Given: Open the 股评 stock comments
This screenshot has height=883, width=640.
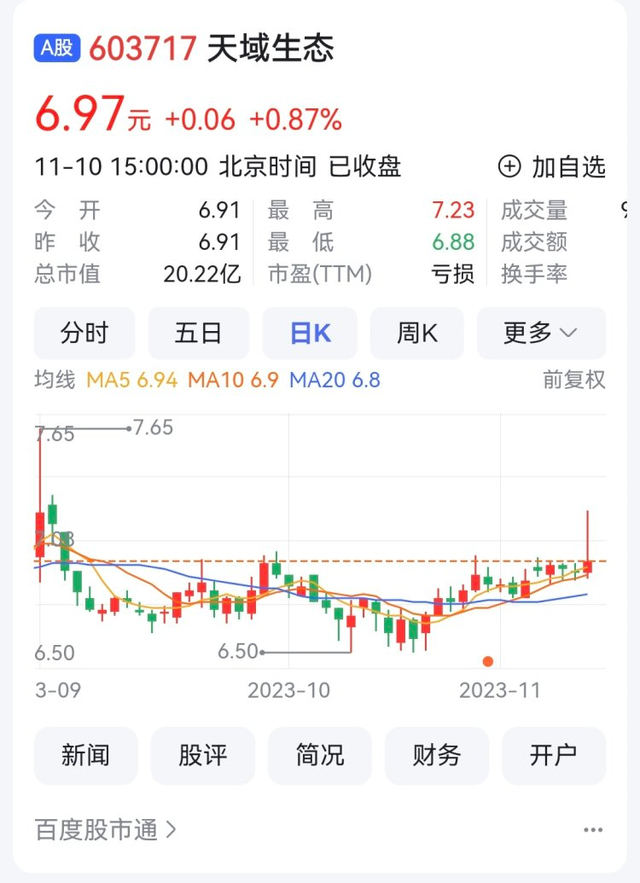Looking at the screenshot, I should [202, 755].
